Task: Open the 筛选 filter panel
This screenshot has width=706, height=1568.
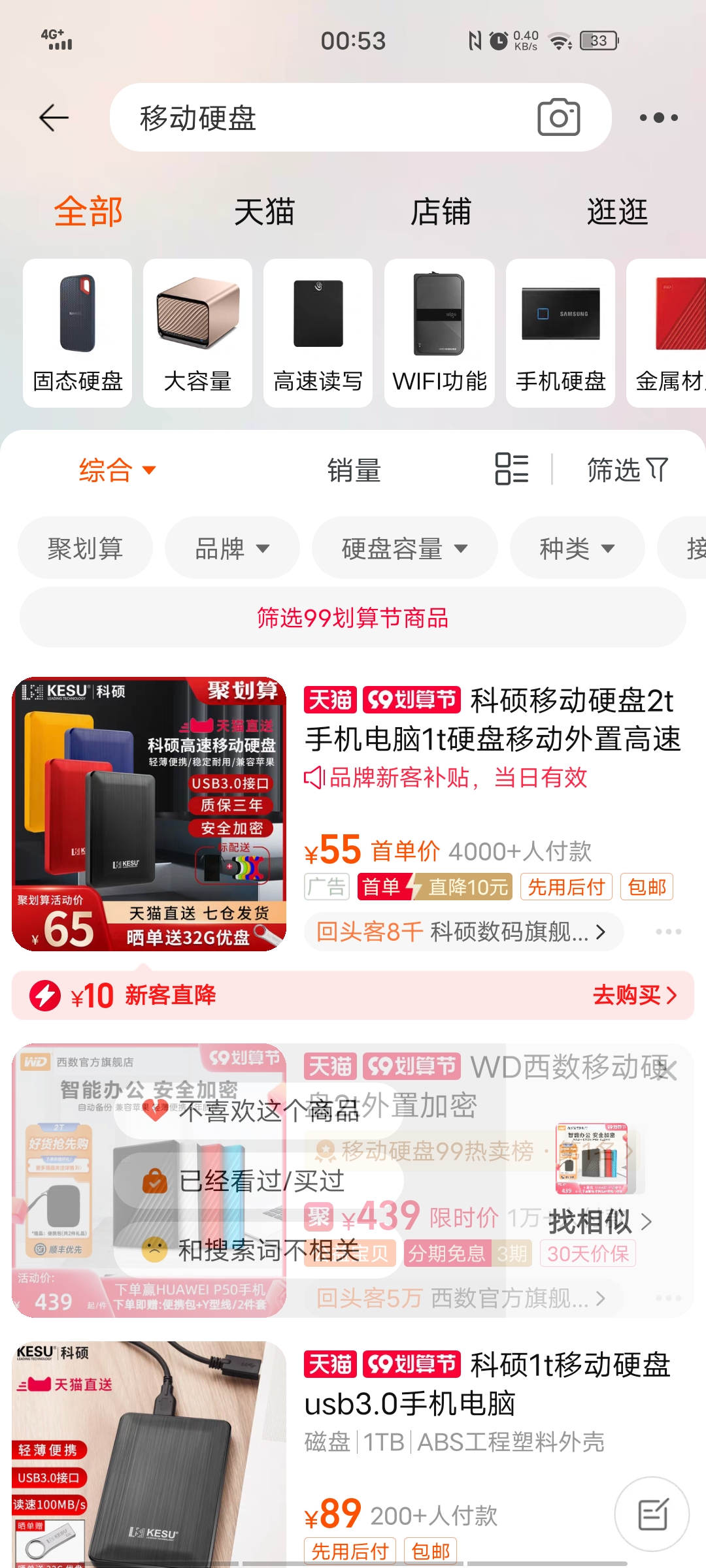Action: [x=627, y=470]
